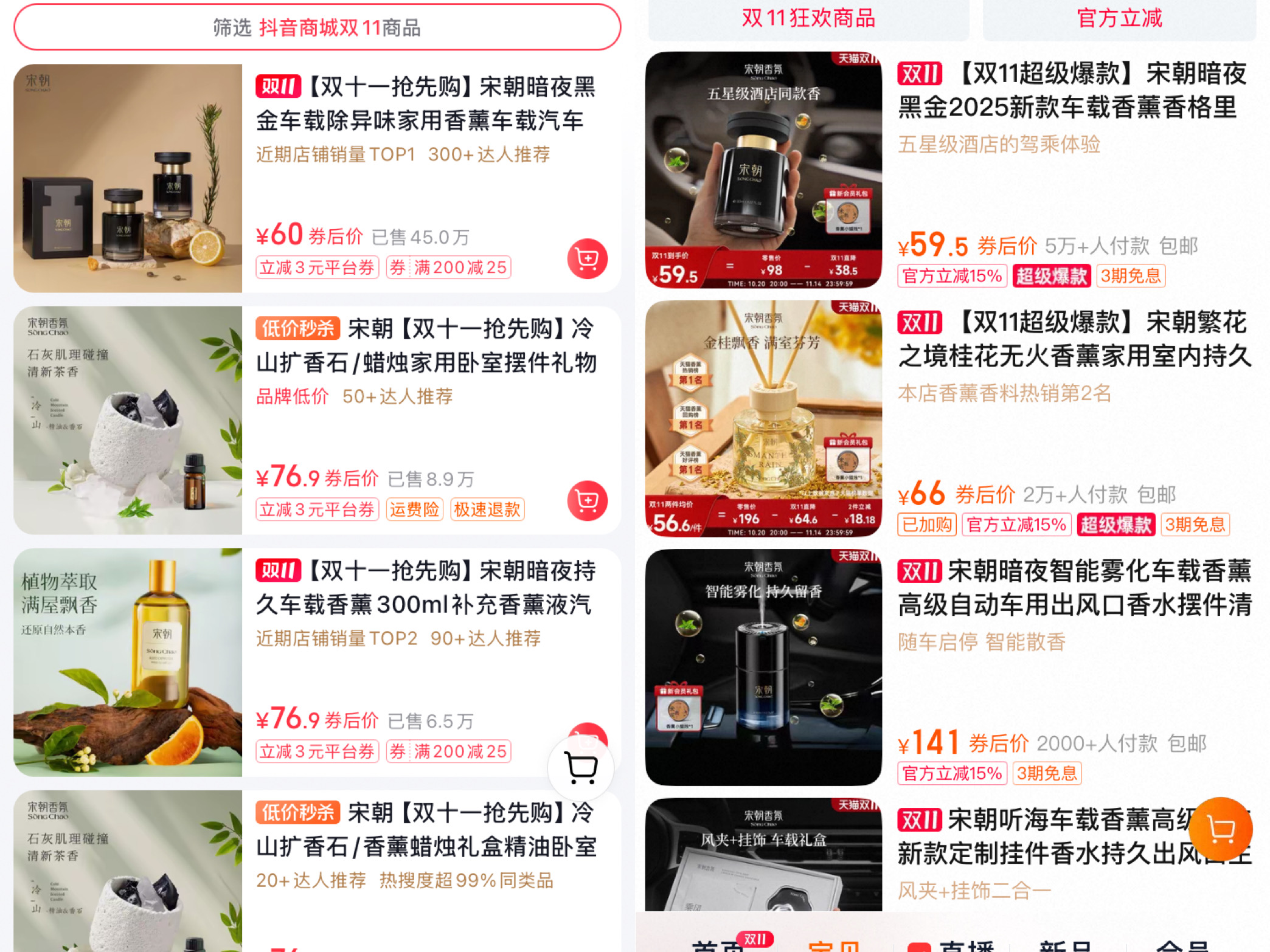Open the 宋朝繁花之境桂花无火香薰 ¥66 product
This screenshot has height=952, width=1270.
pyautogui.click(x=1074, y=339)
